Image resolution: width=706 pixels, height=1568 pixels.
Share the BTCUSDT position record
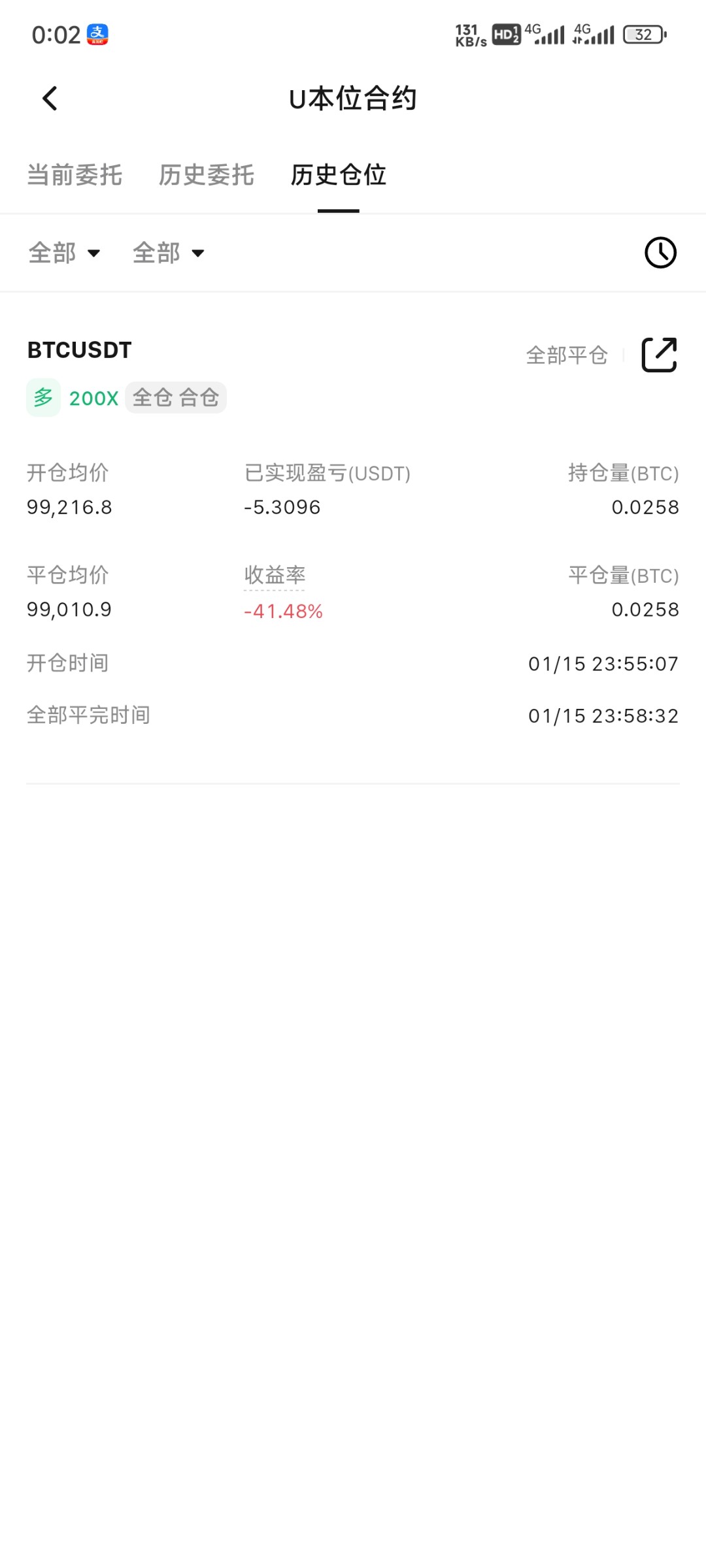pos(659,355)
